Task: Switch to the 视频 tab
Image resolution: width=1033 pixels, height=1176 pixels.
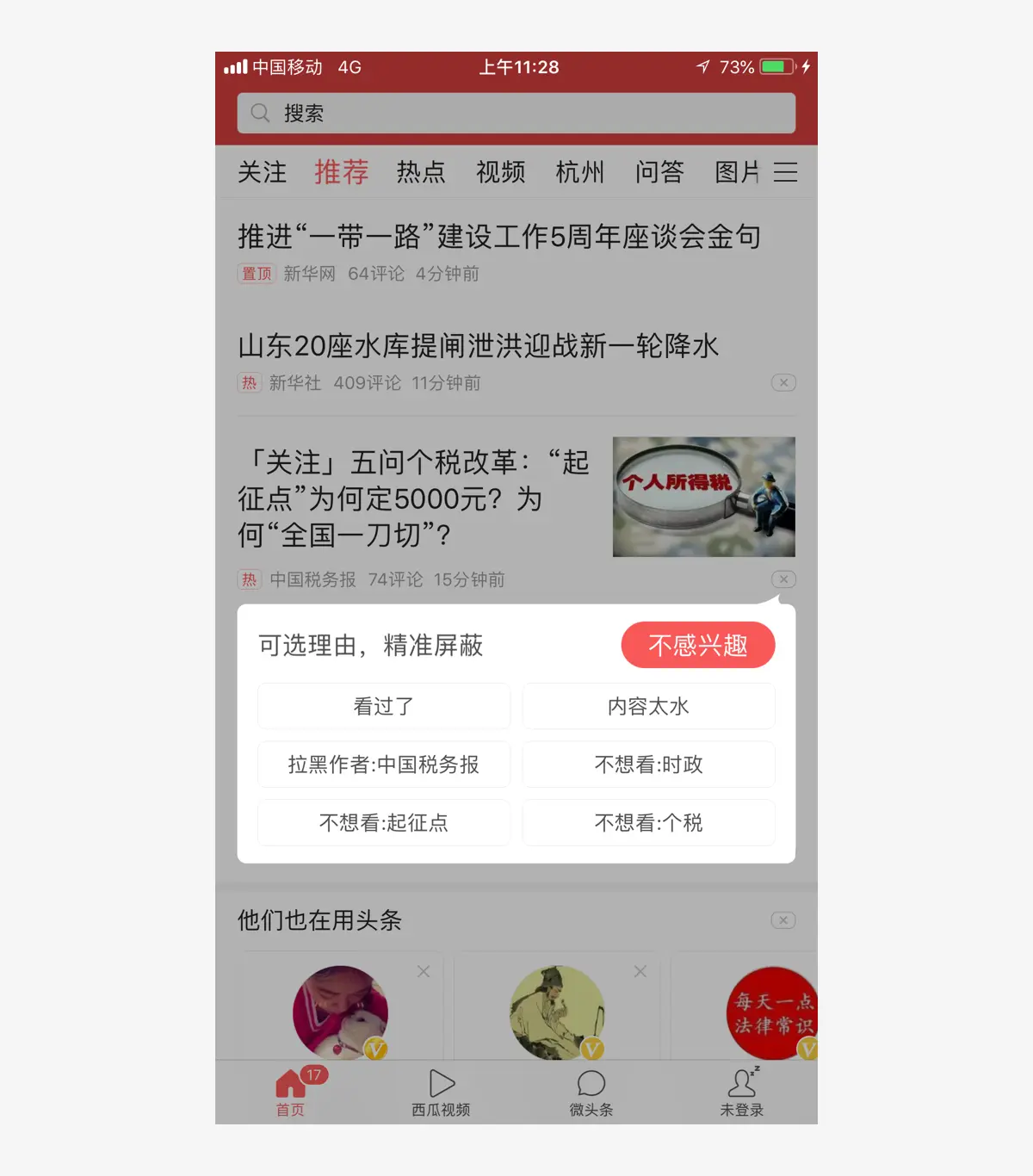Action: 500,172
